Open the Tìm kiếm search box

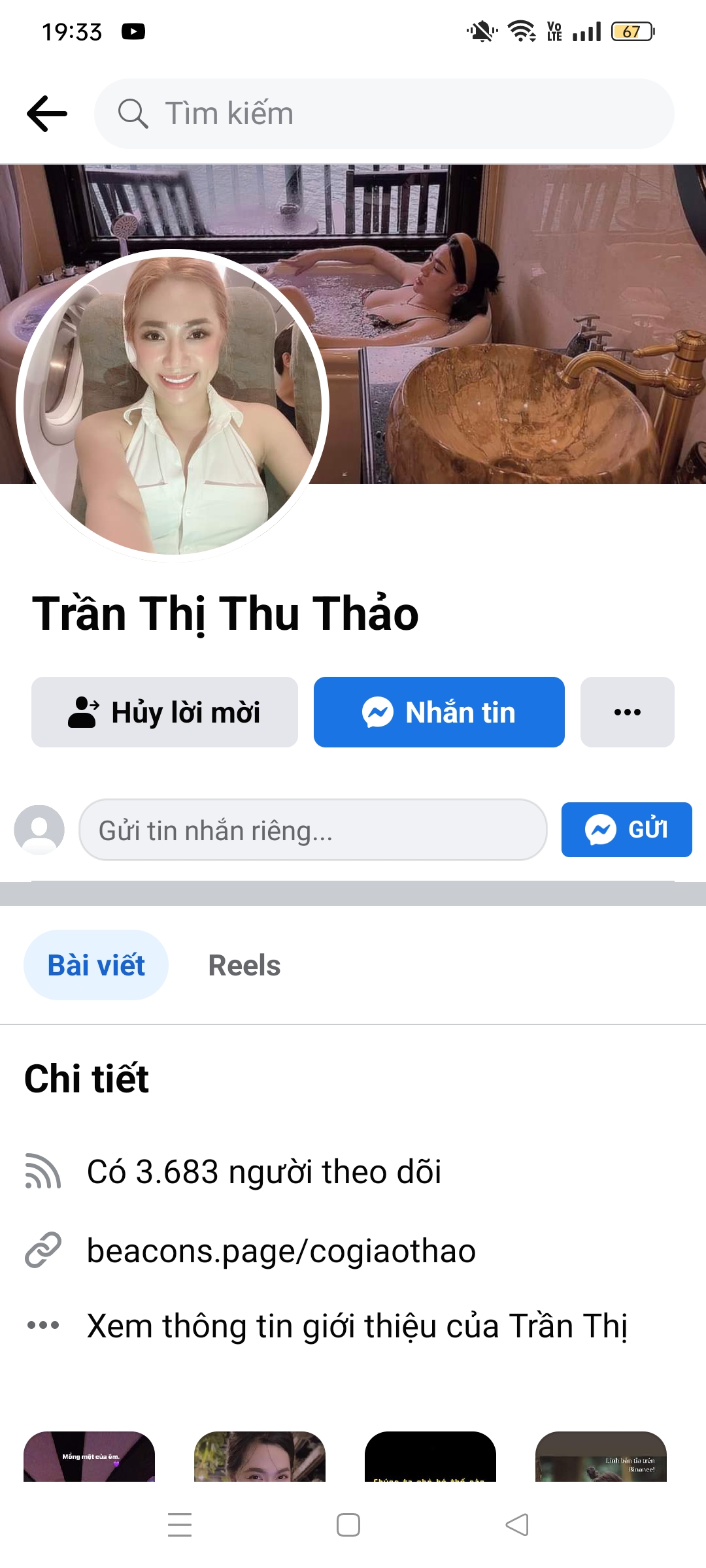pos(384,114)
